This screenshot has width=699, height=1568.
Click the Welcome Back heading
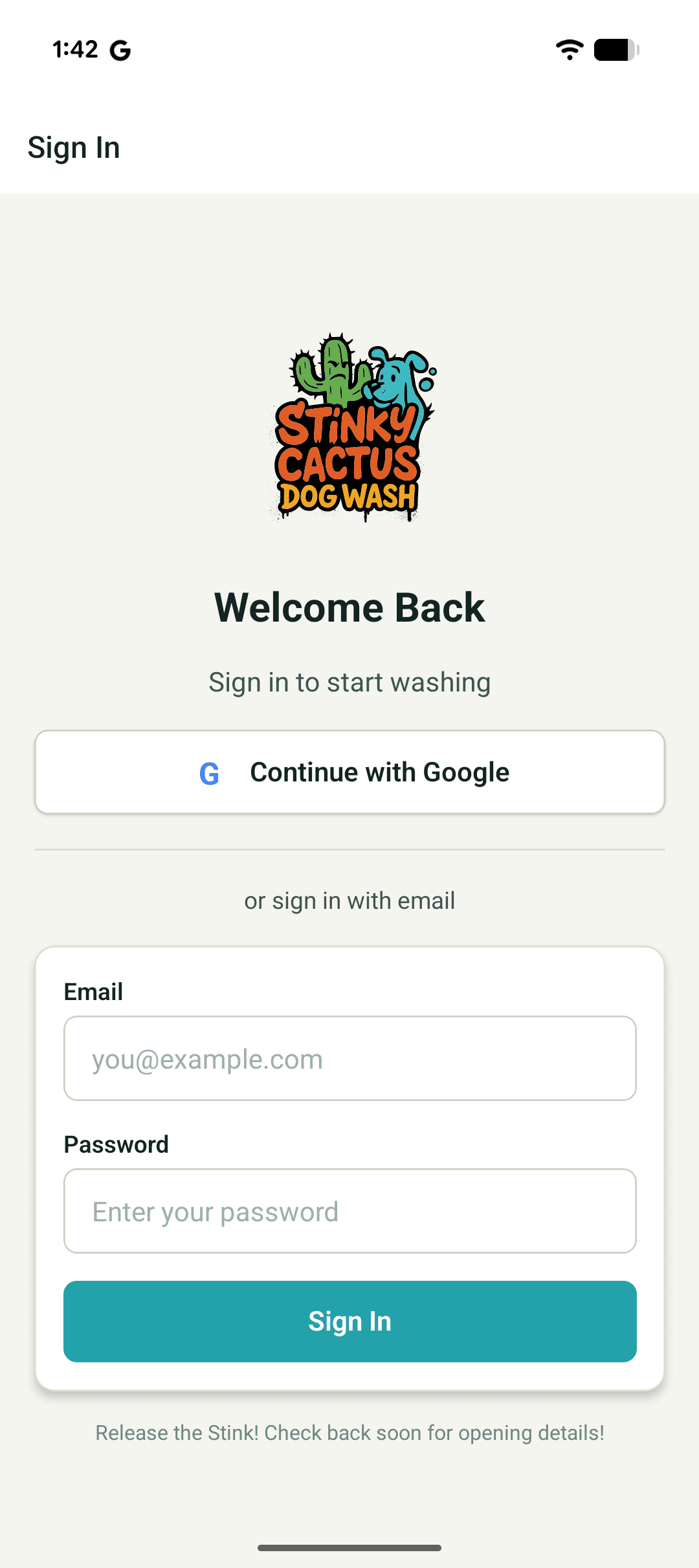(349, 607)
